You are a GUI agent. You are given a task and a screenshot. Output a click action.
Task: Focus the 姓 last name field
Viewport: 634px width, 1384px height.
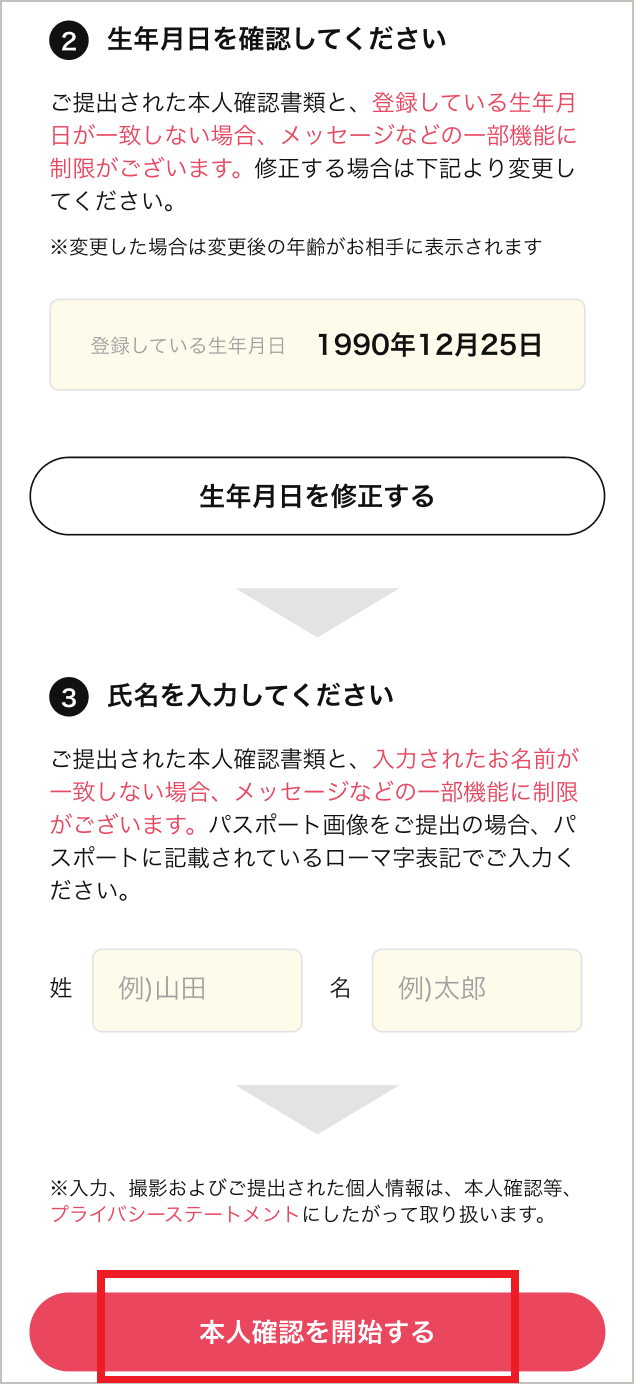[197, 990]
